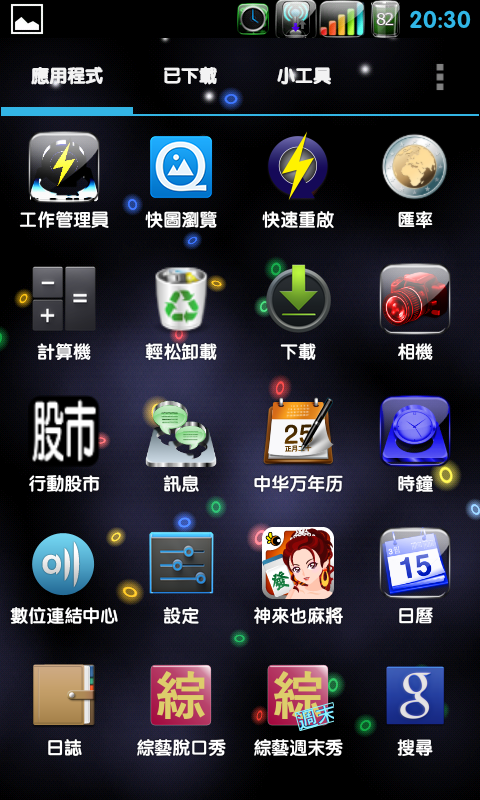Open the three-dot overflow menu

click(x=440, y=77)
